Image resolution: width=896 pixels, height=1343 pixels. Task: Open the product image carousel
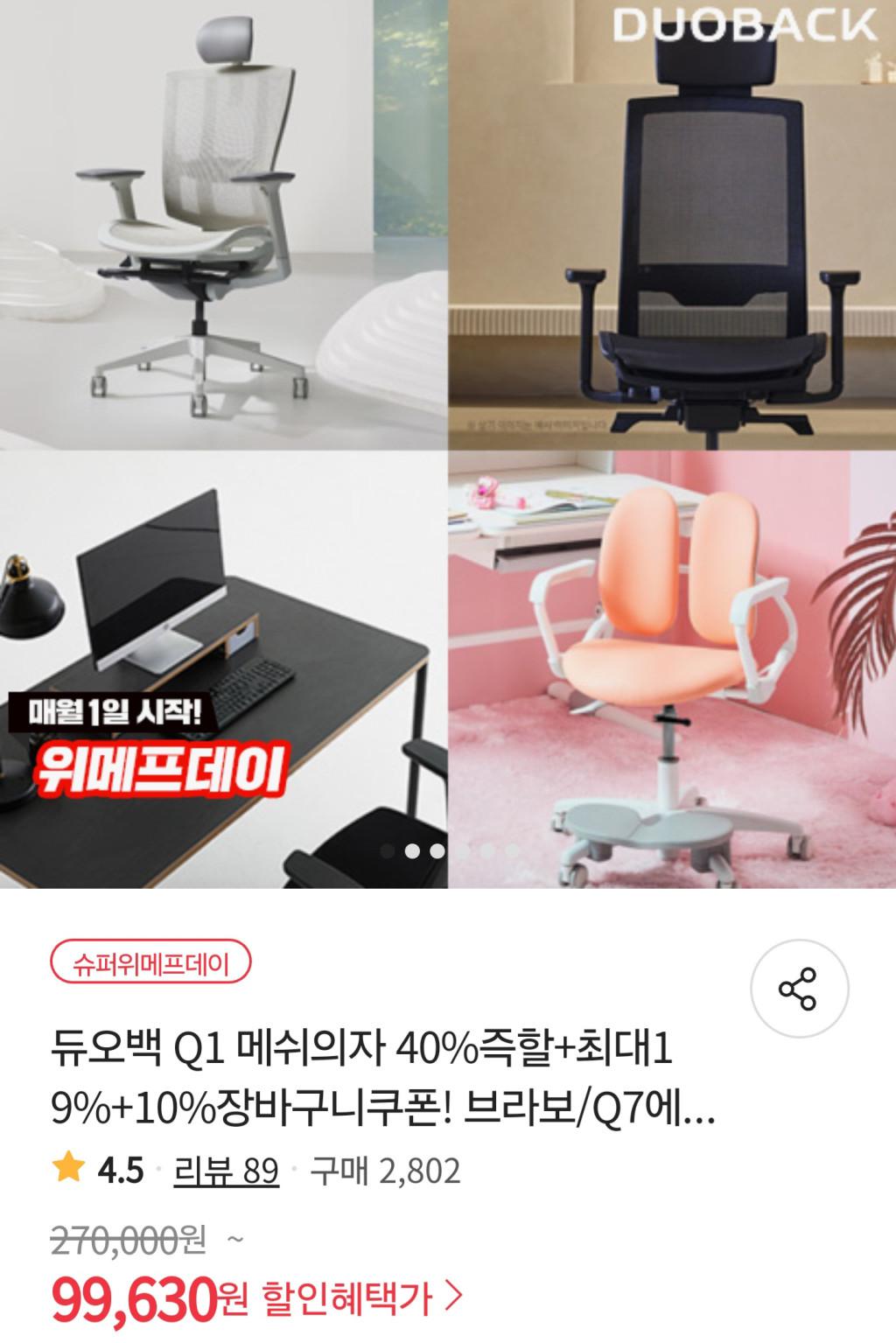448,444
